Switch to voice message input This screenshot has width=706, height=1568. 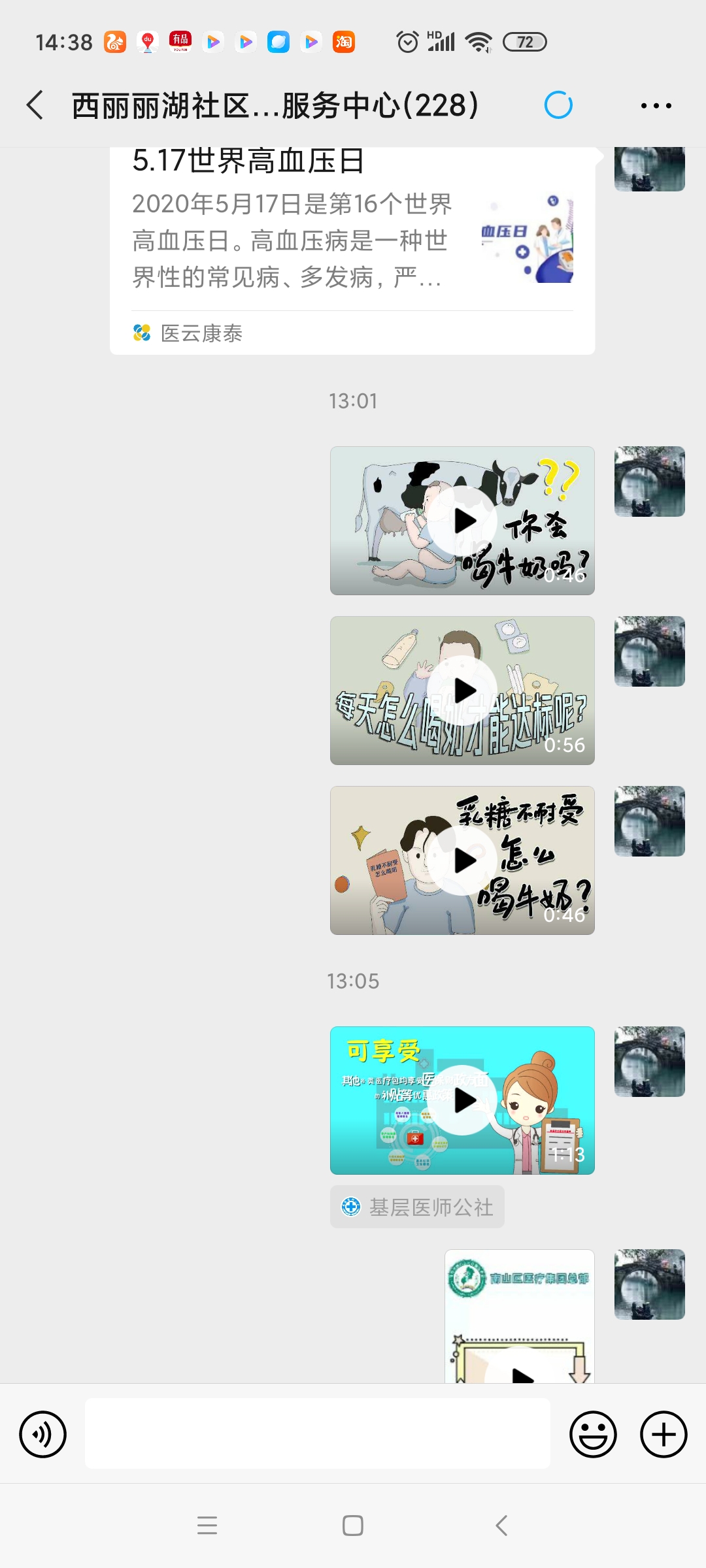coord(43,1435)
